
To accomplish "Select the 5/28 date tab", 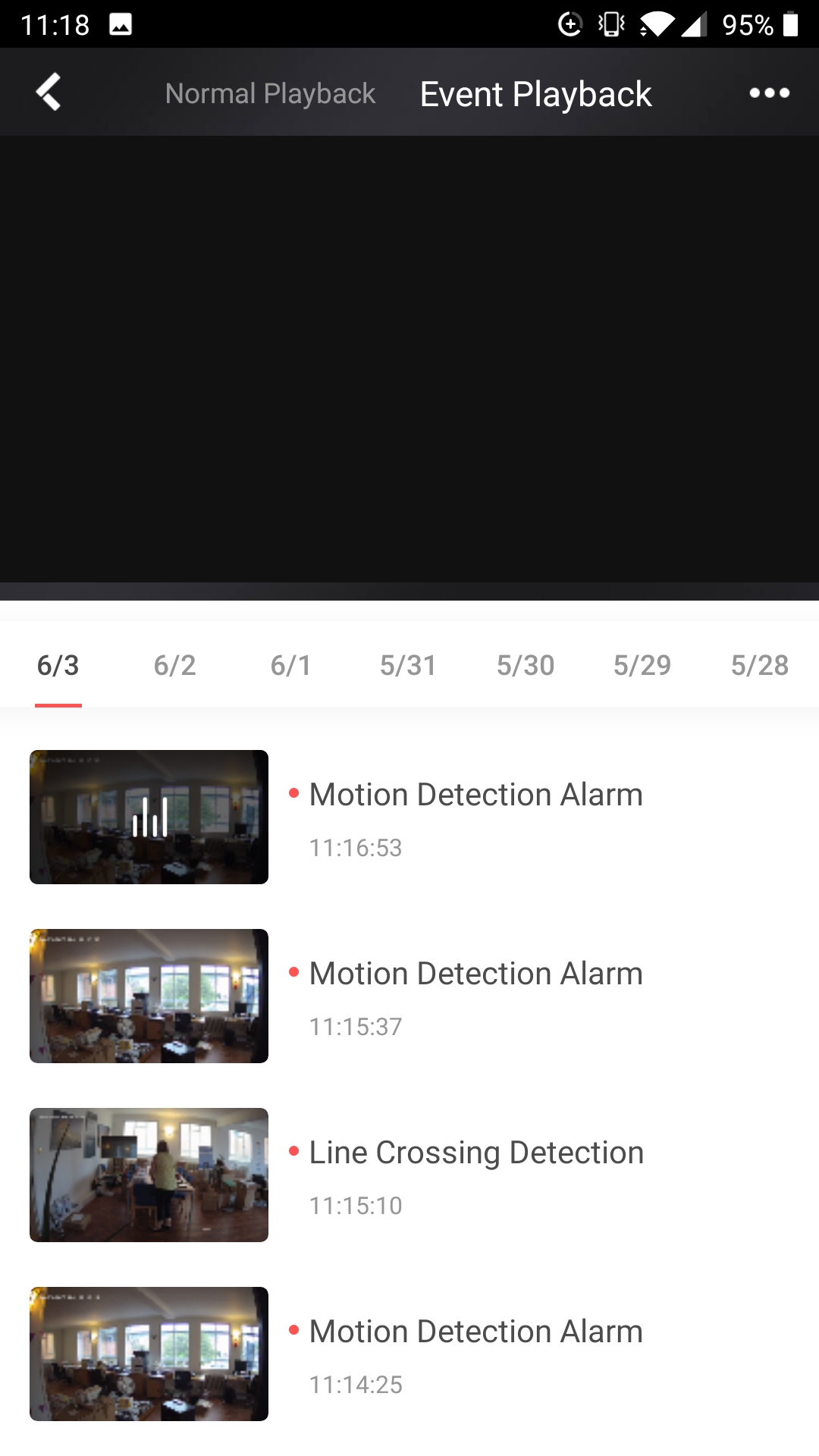I will (x=760, y=665).
